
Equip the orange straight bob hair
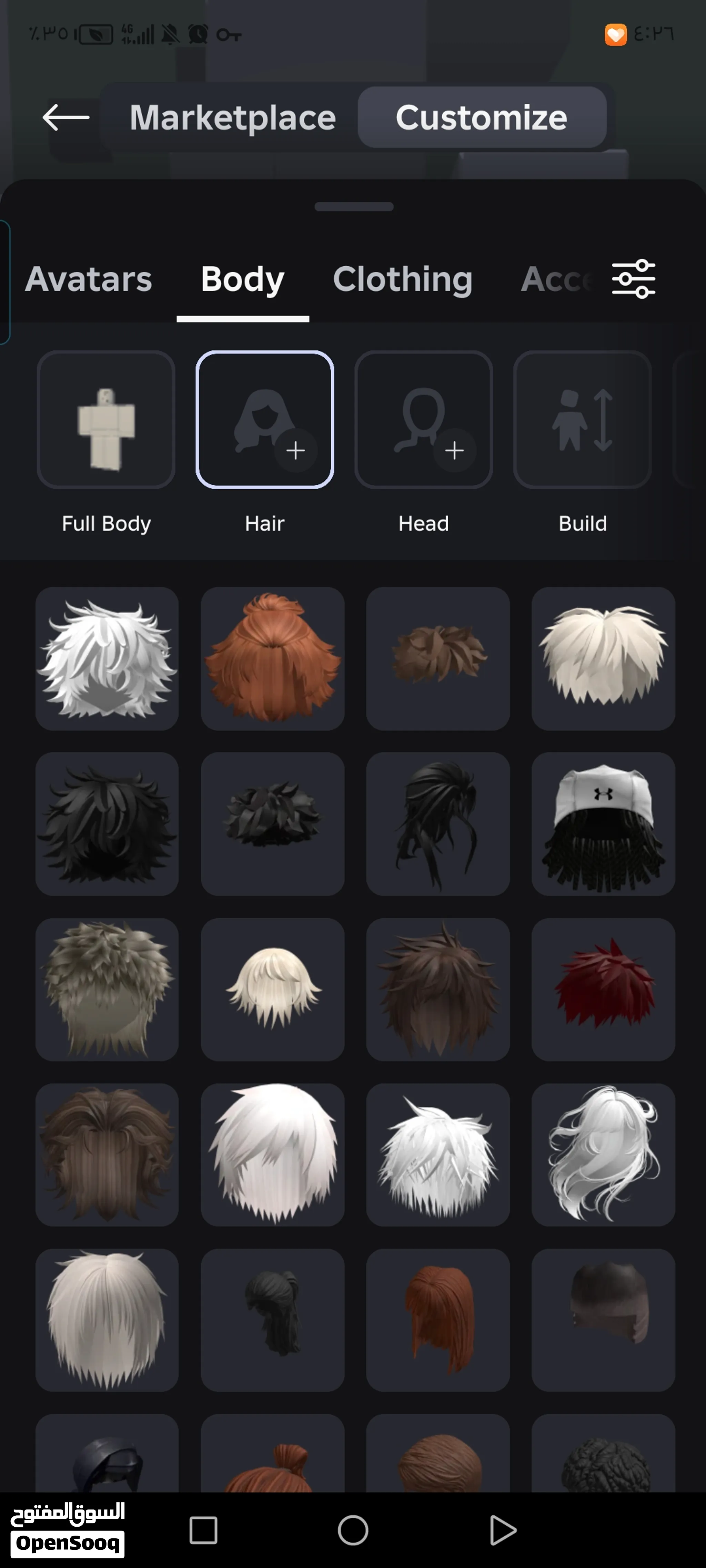tap(438, 1320)
